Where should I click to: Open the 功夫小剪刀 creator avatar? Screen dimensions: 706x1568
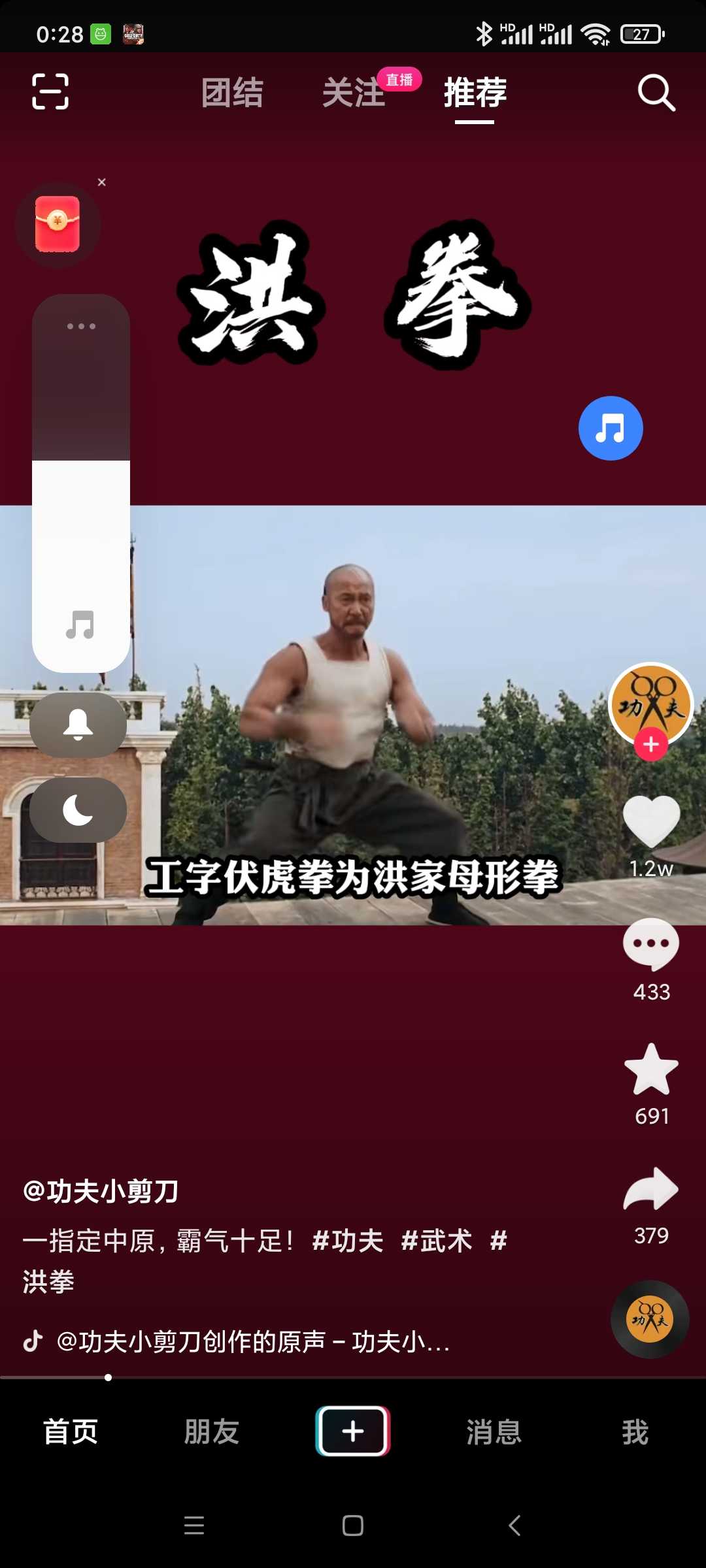pyautogui.click(x=651, y=704)
